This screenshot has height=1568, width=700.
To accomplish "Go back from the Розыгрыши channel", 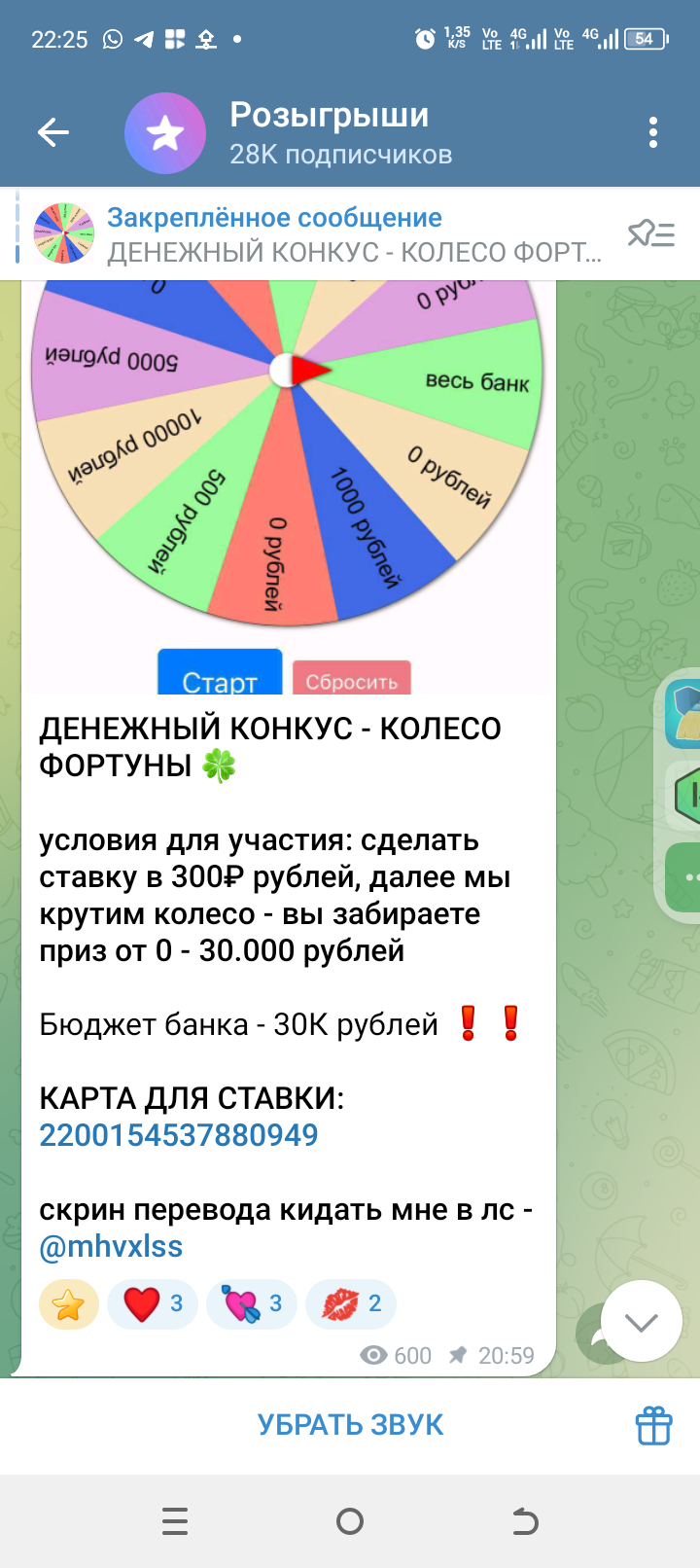I will point(53,132).
